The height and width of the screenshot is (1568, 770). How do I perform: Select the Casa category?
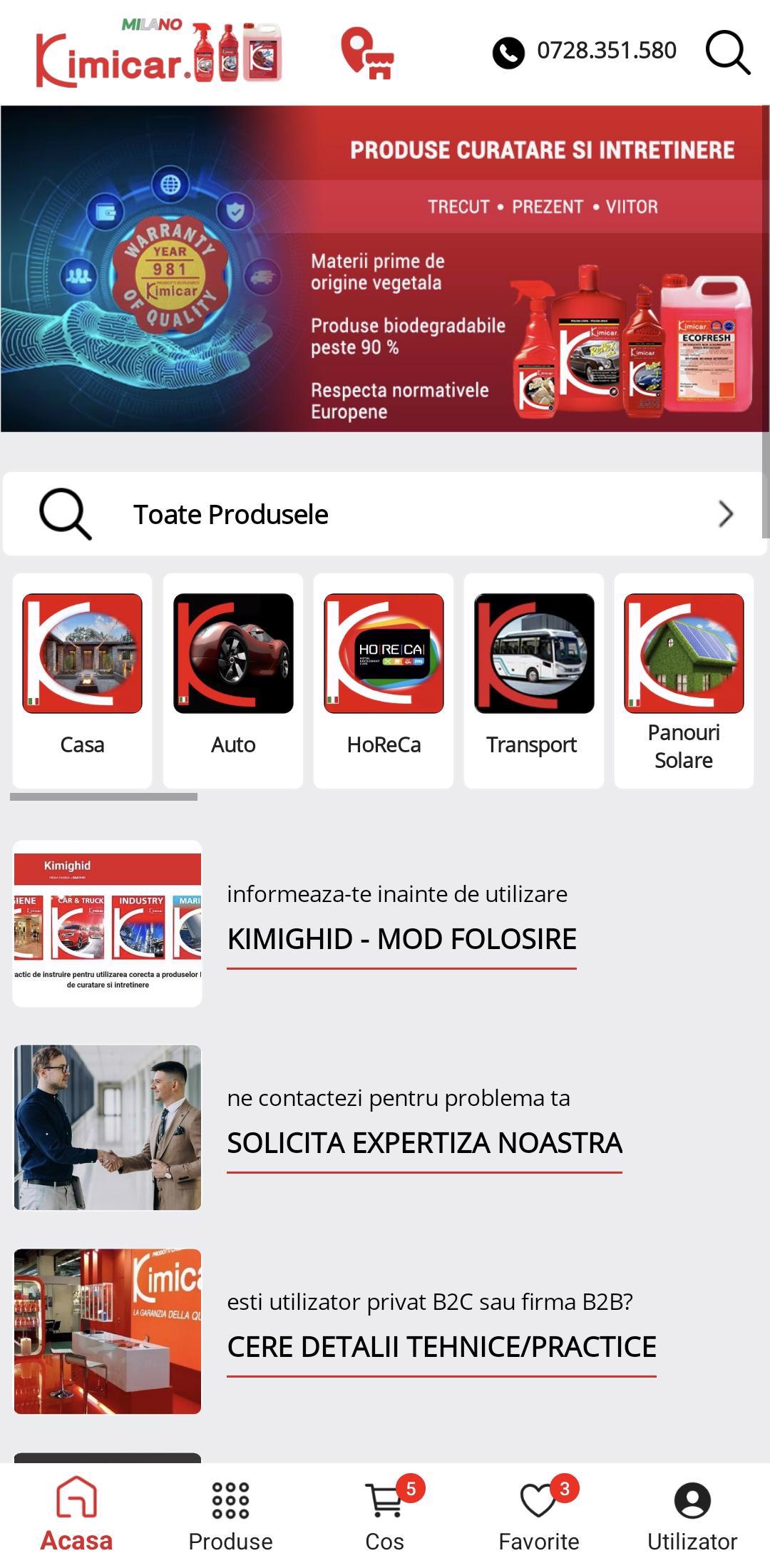82,680
